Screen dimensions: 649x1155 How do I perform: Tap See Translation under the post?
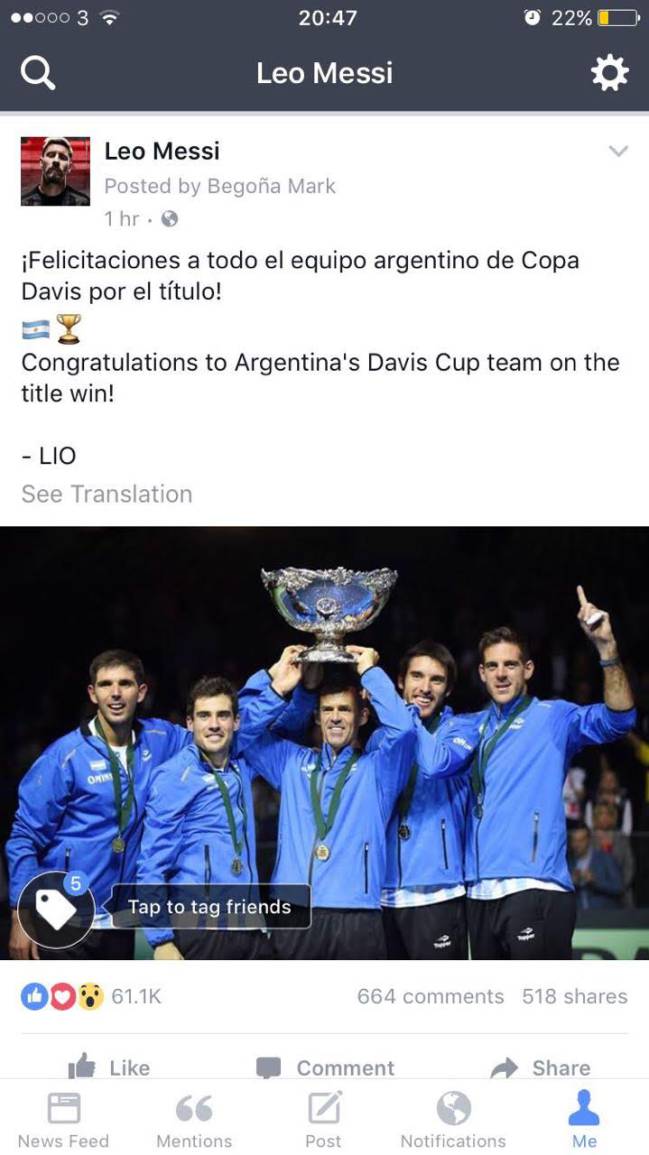tap(107, 494)
